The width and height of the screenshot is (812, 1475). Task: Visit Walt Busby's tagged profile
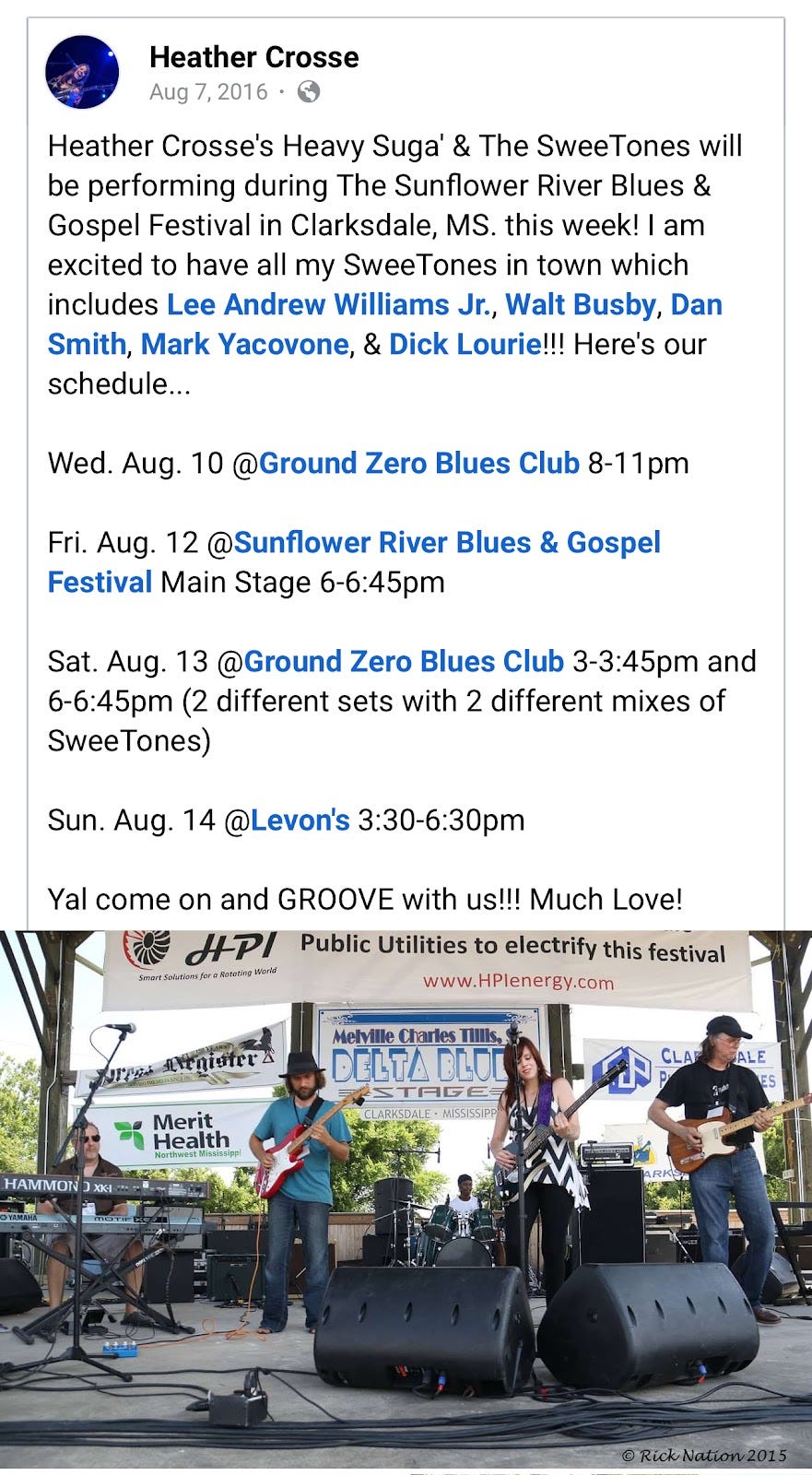tap(580, 304)
